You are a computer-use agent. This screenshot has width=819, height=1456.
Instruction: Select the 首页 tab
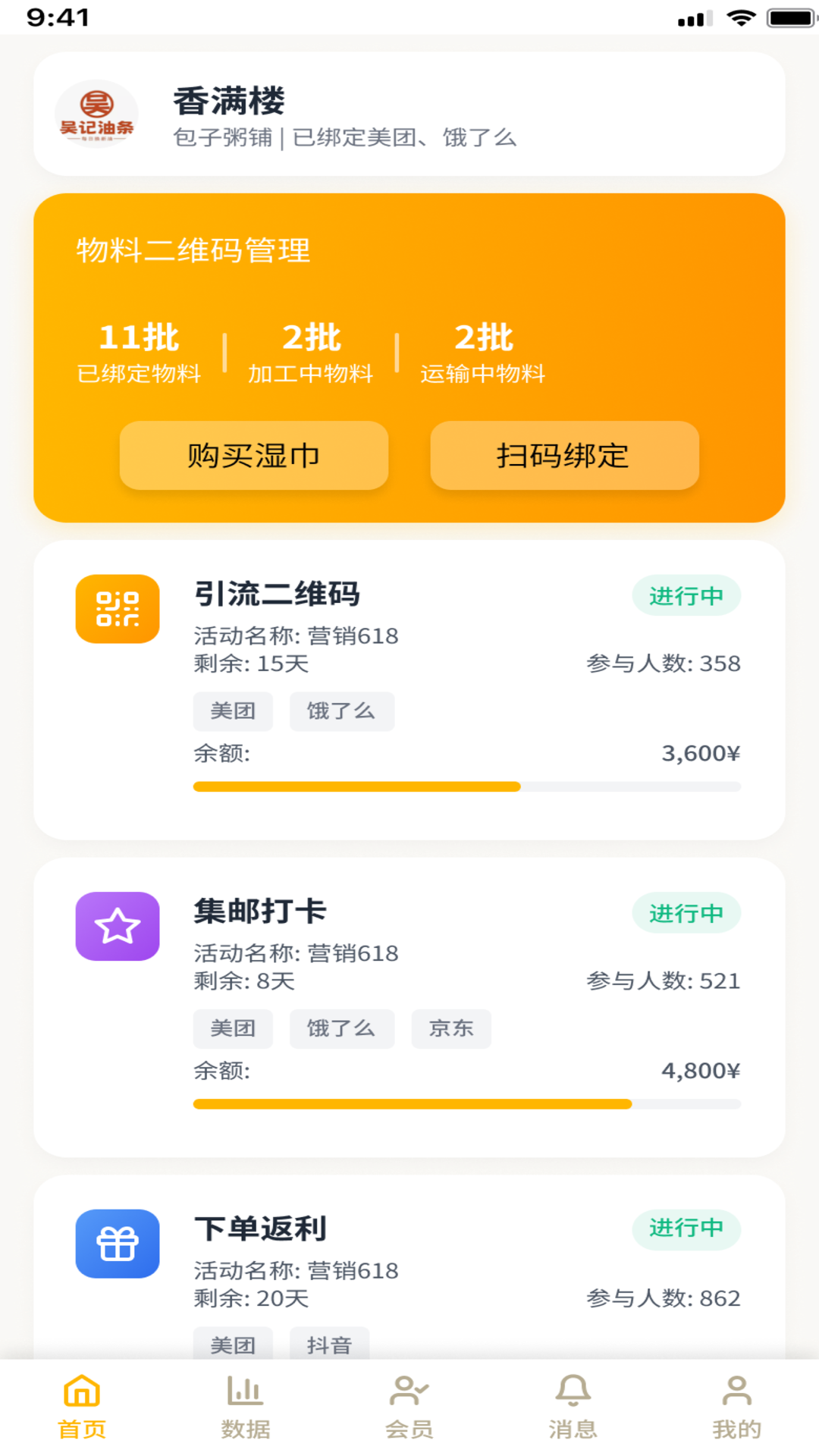[82, 1407]
